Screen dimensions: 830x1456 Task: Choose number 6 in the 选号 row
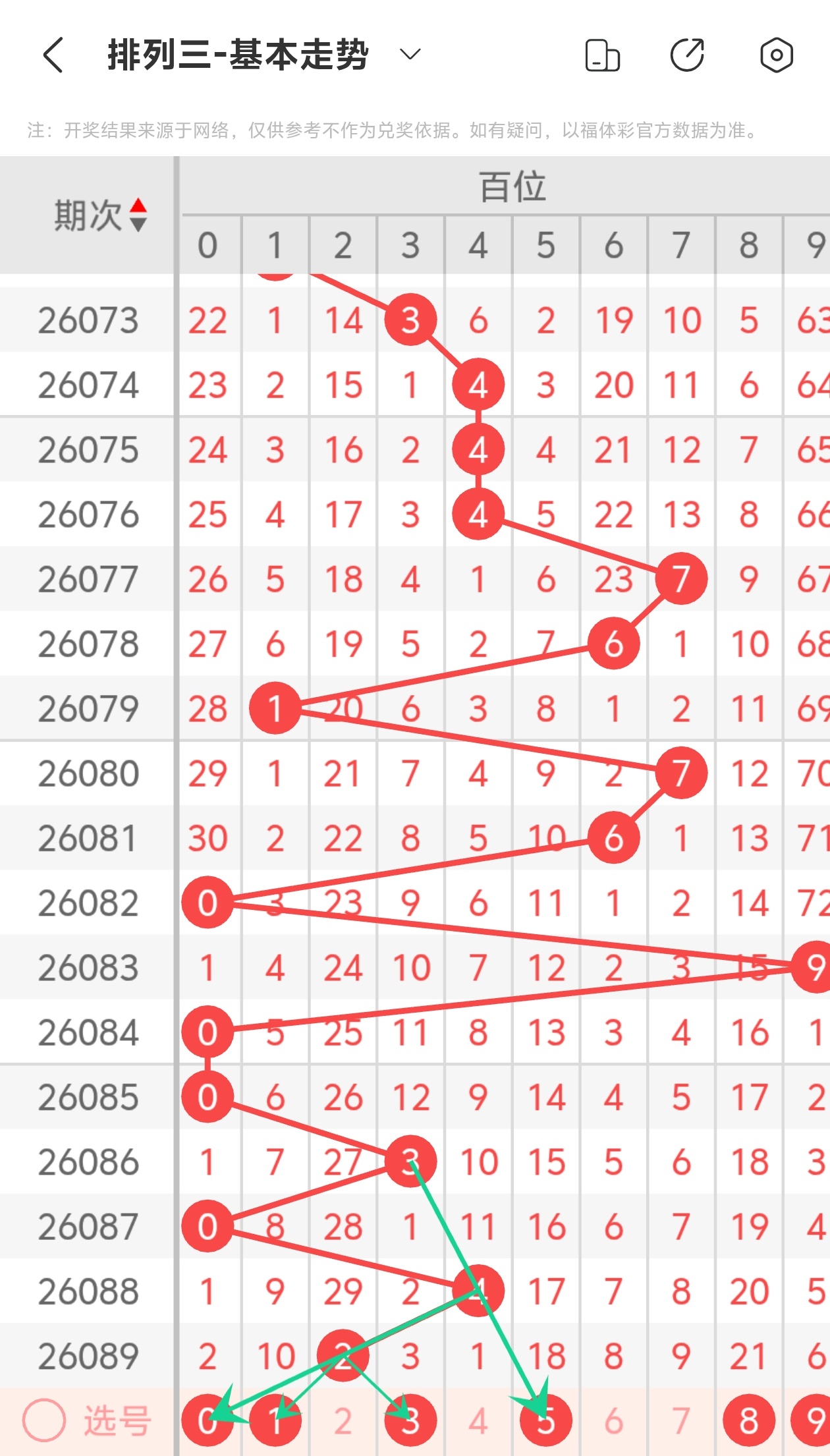pos(613,1421)
